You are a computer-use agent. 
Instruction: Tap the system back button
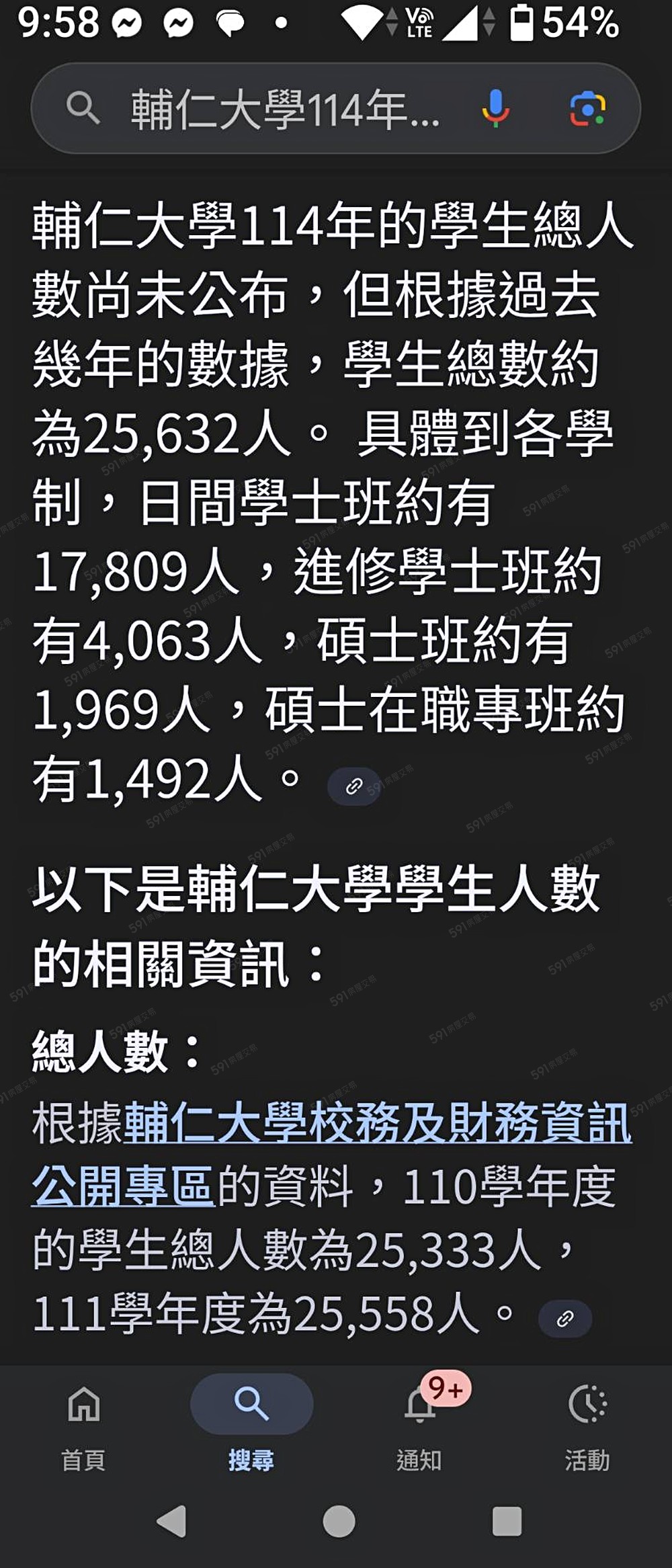point(171,1522)
